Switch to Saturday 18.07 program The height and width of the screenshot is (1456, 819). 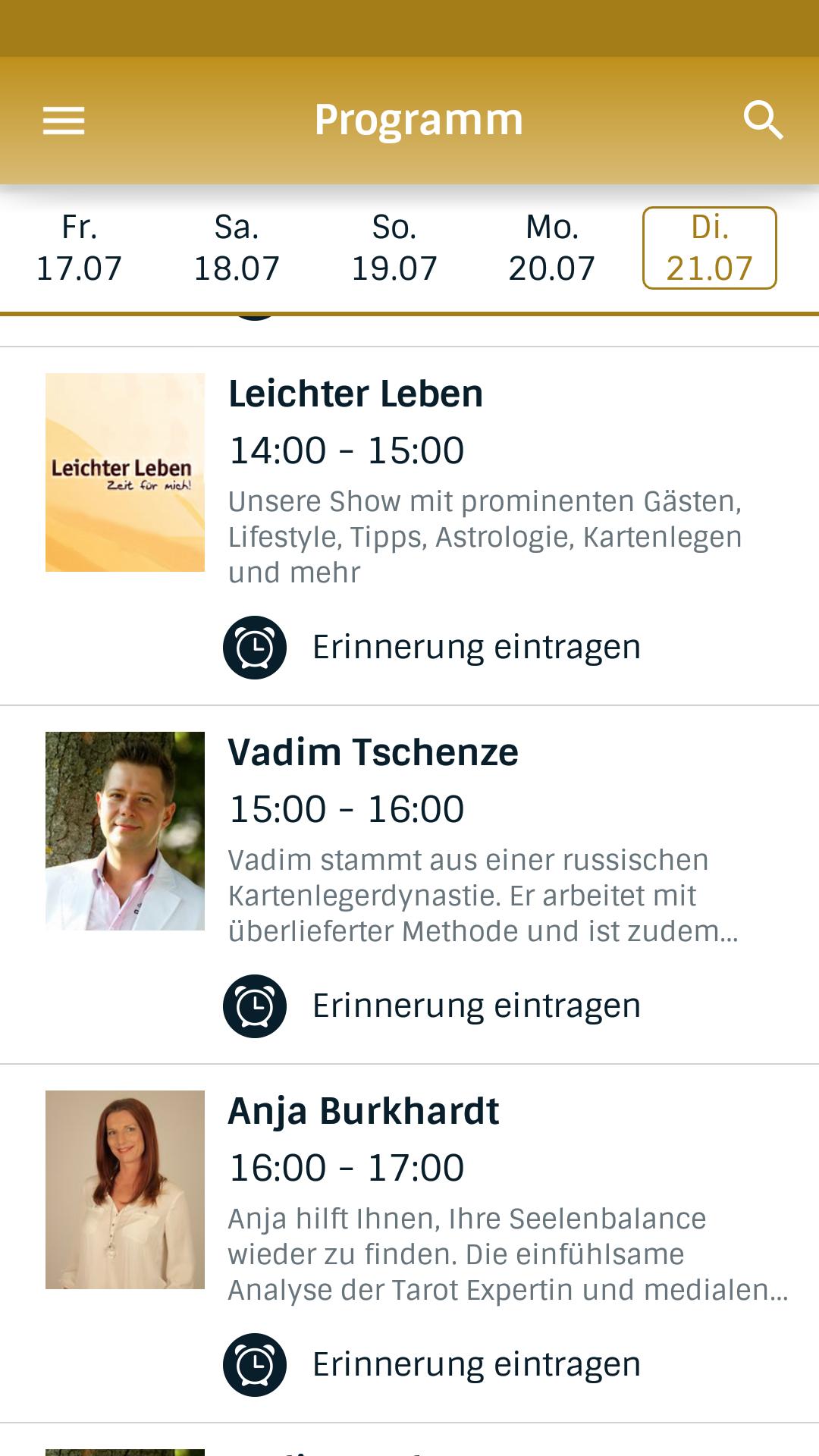237,248
